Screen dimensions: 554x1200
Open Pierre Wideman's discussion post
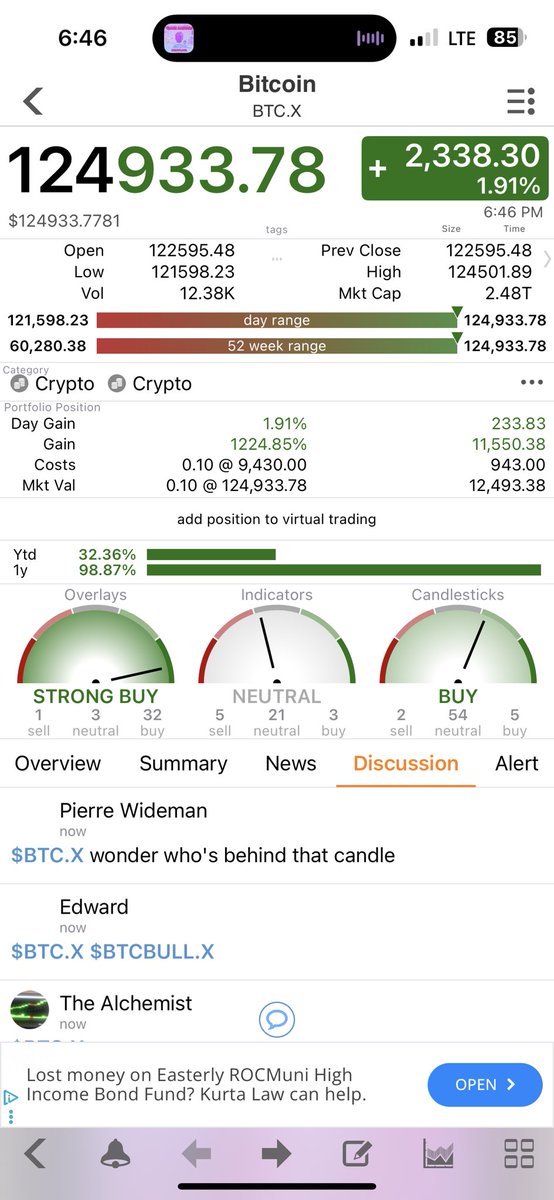coord(277,835)
